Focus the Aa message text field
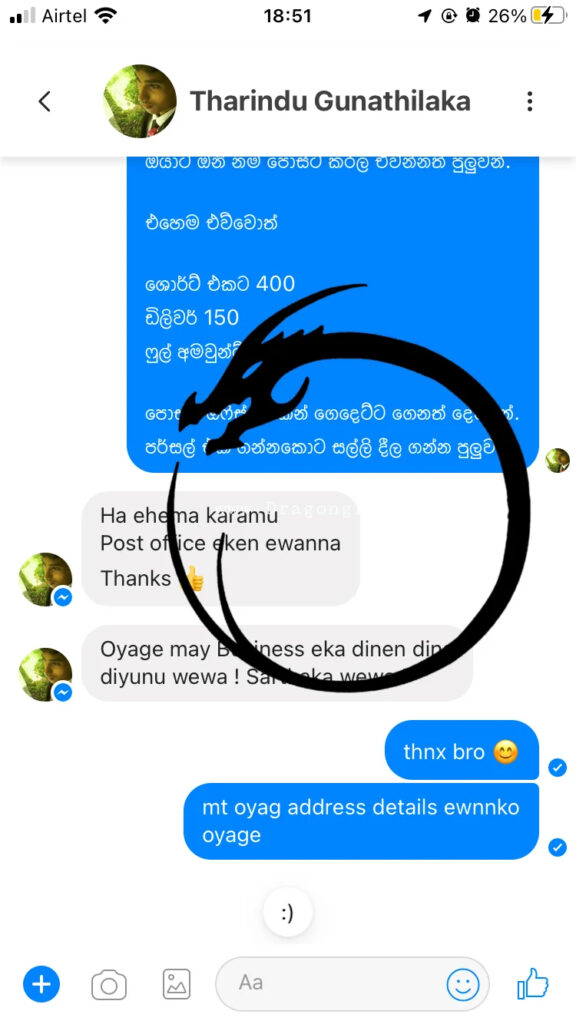This screenshot has width=576, height=1024. pos(330,984)
